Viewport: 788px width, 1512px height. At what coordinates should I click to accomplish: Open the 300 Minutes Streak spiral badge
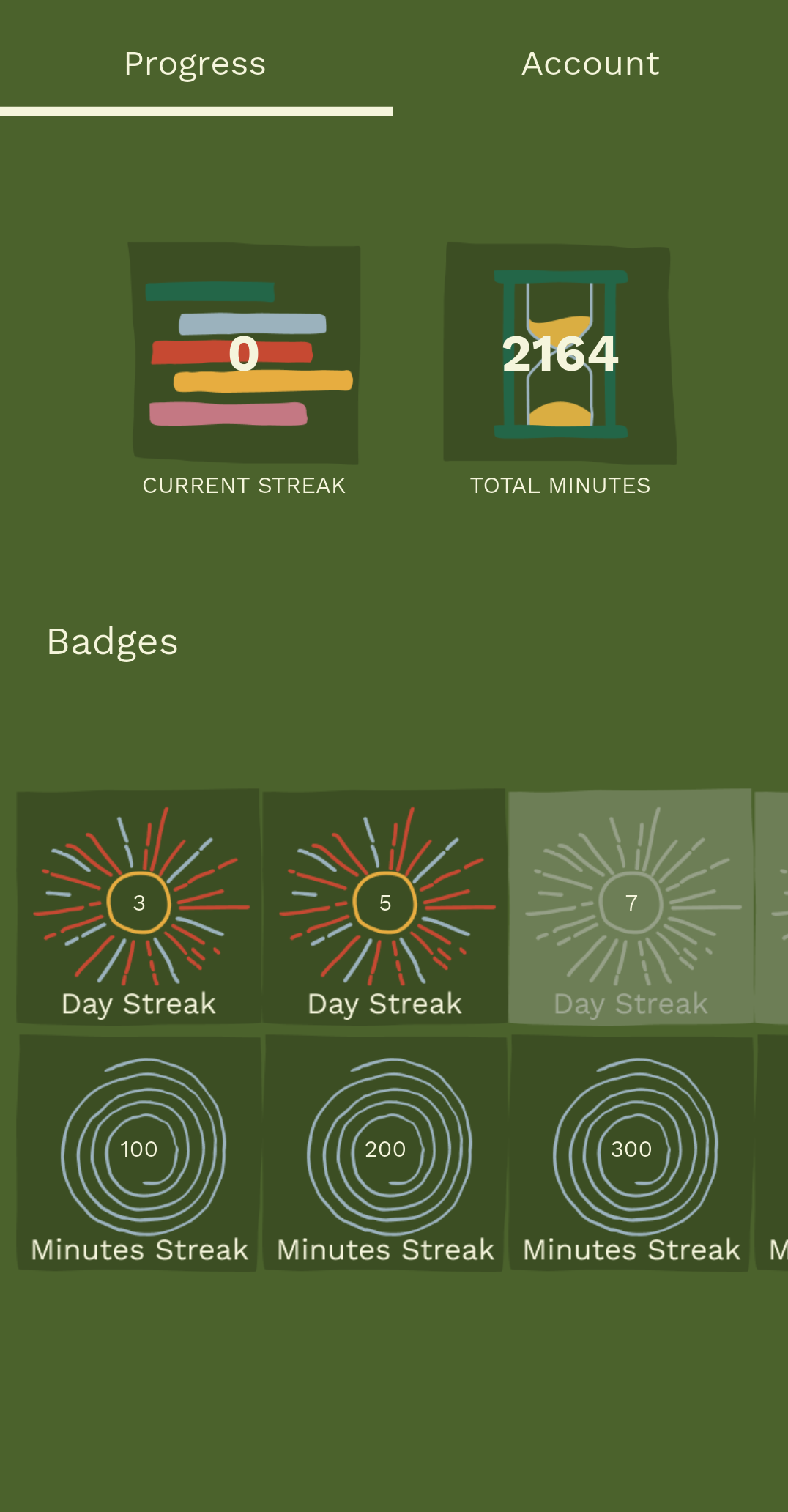tap(631, 1150)
